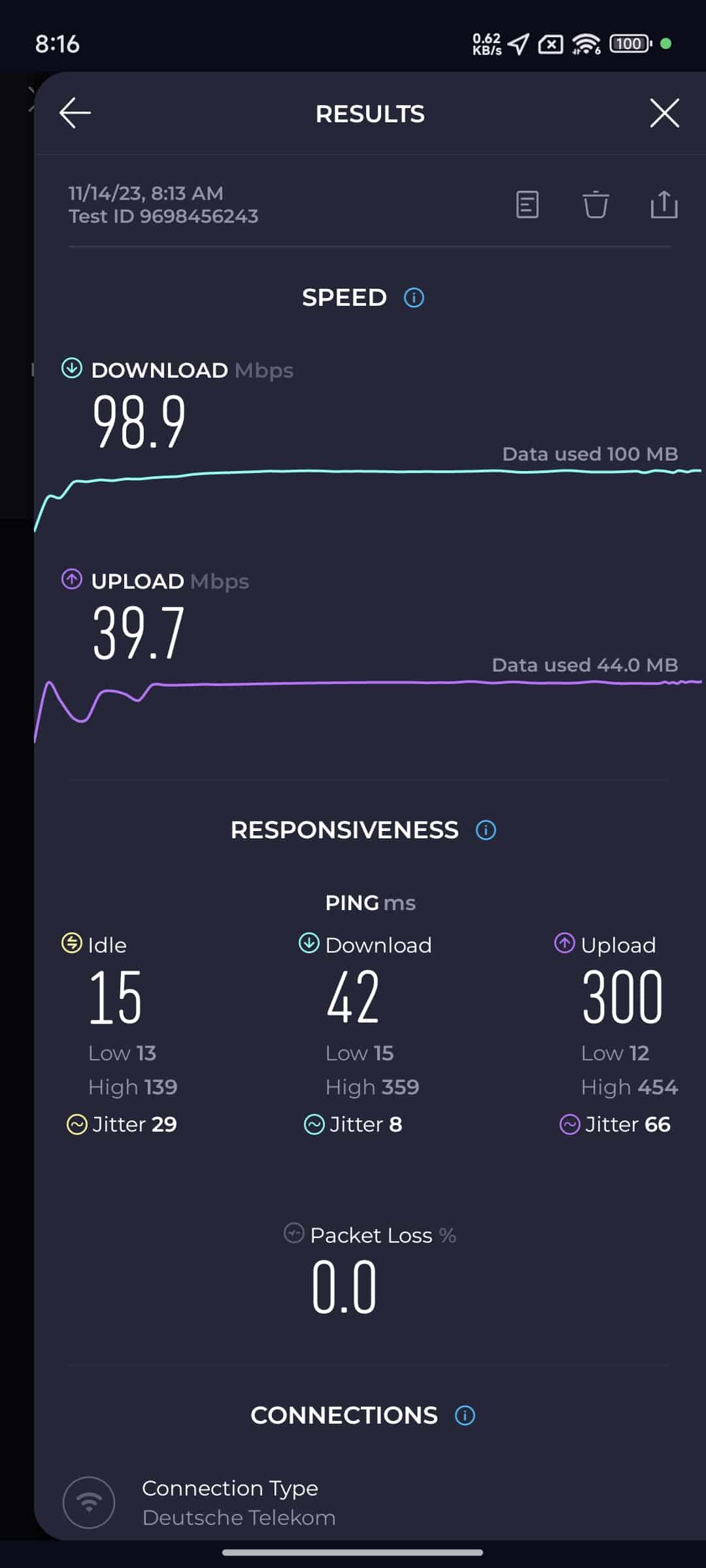
Task: Open the info icon beside RESPONSIVENESS
Action: pos(486,830)
